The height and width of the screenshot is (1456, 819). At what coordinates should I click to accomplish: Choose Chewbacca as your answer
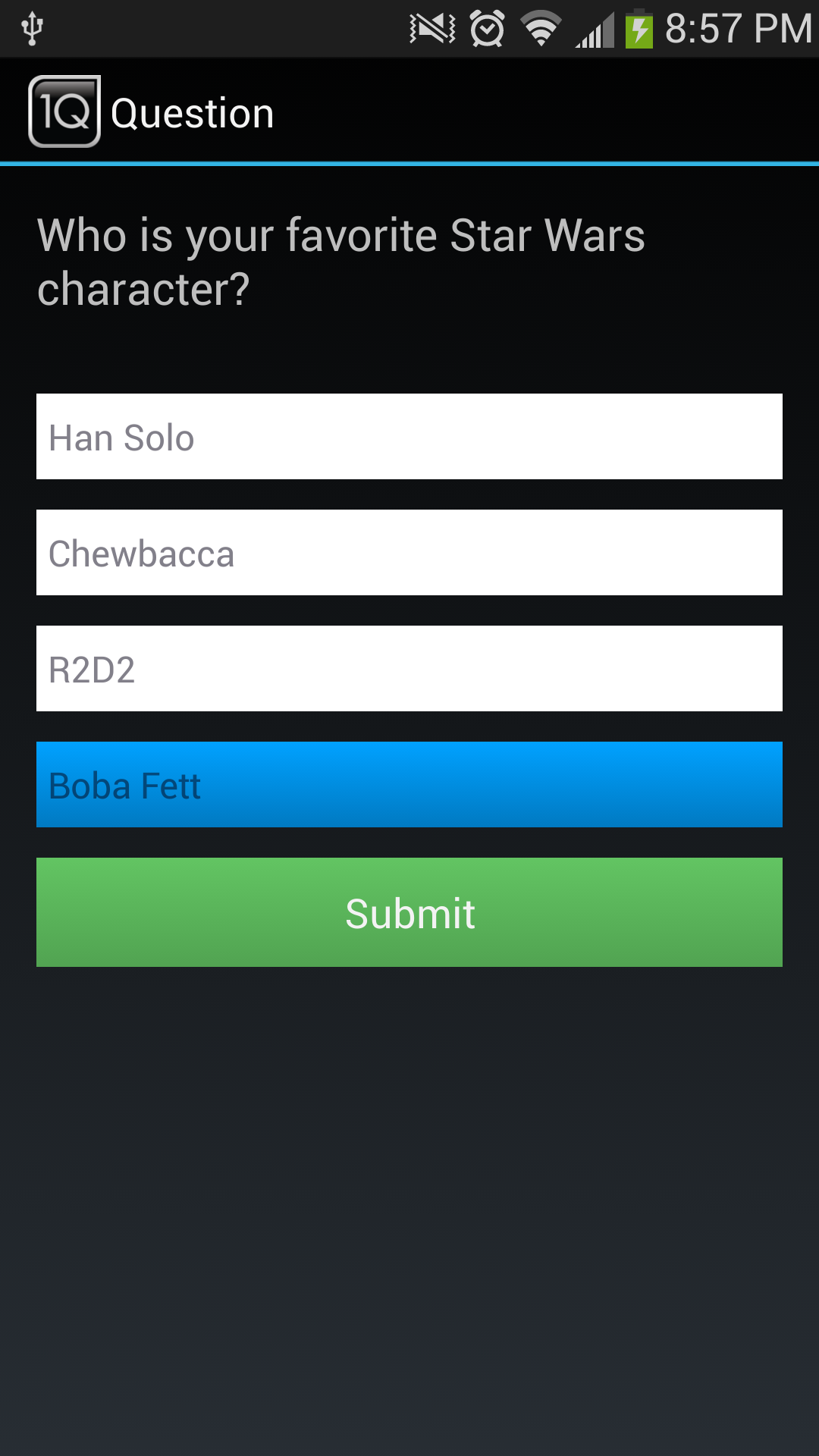coord(409,552)
